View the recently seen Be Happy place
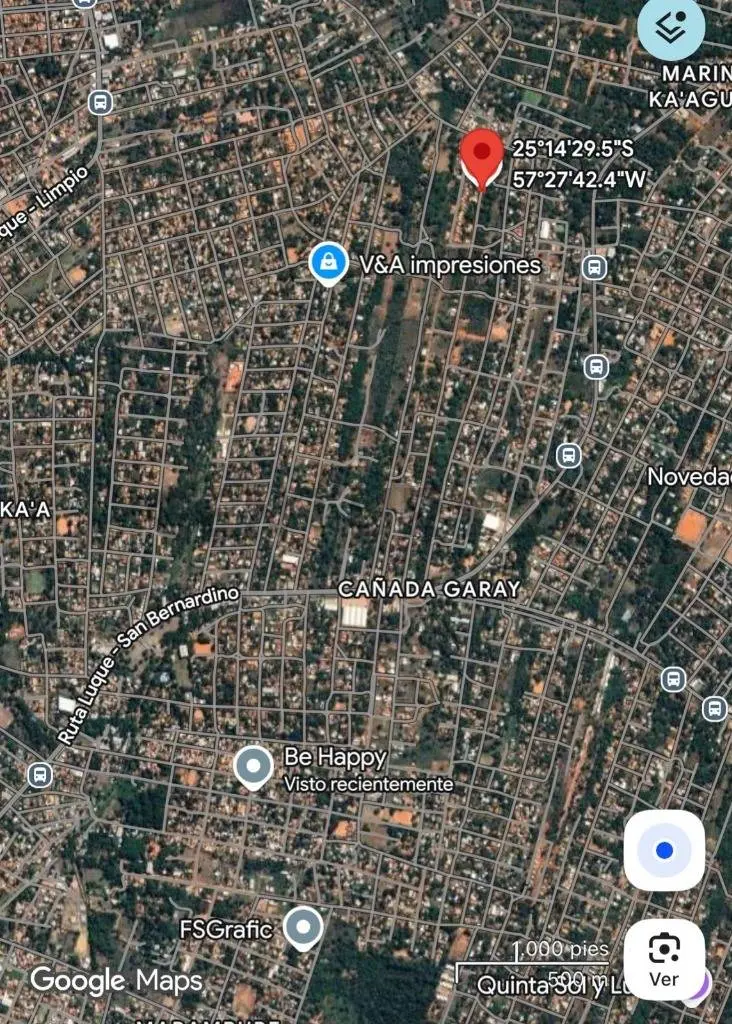This screenshot has height=1024, width=732. tap(253, 767)
